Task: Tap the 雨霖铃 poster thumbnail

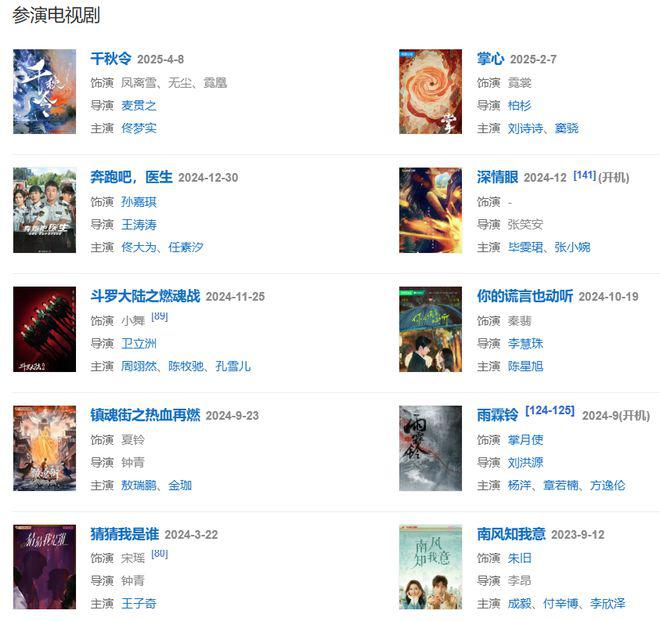Action: 430,448
